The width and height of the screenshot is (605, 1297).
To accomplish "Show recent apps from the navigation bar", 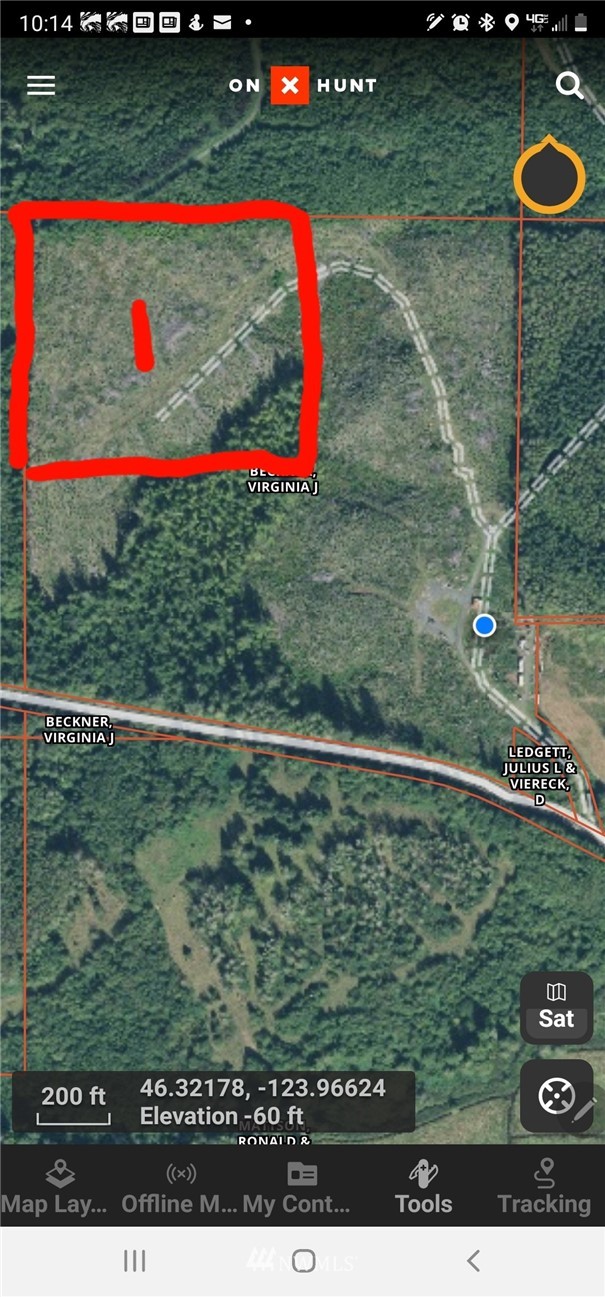I will click(134, 1261).
